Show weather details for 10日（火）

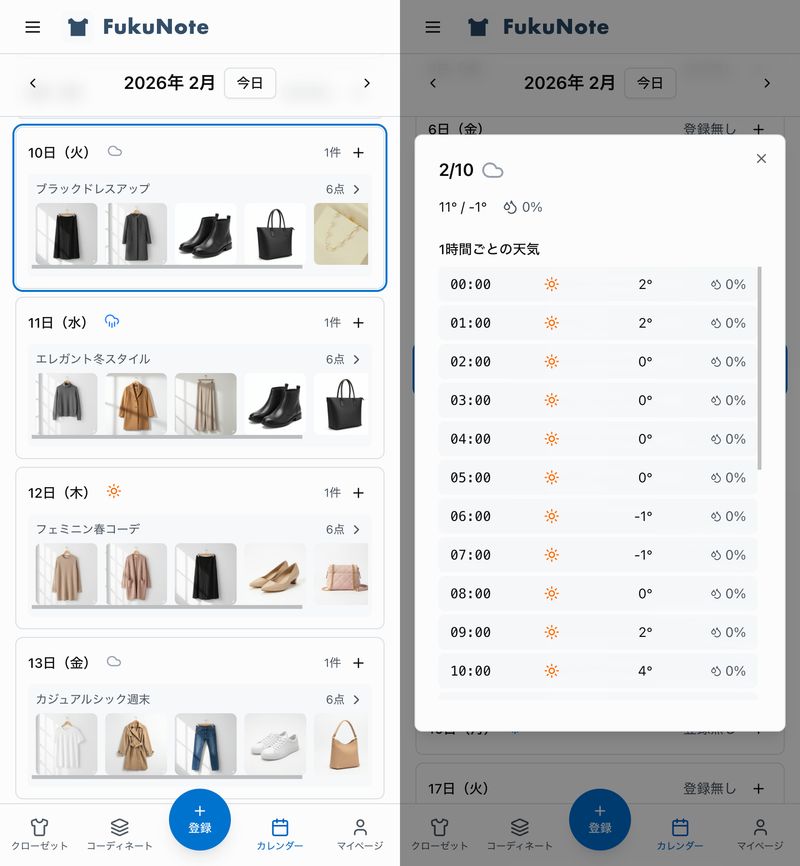(x=115, y=152)
